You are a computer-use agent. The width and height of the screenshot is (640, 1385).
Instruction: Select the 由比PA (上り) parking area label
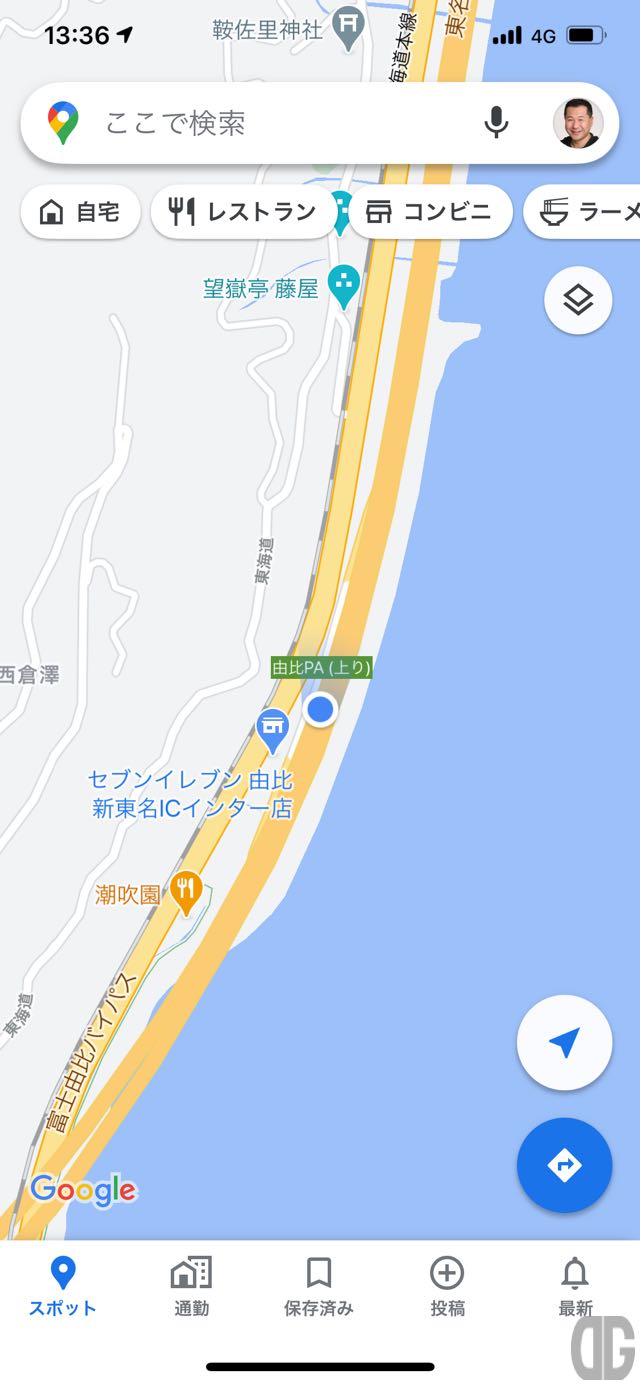(321, 667)
